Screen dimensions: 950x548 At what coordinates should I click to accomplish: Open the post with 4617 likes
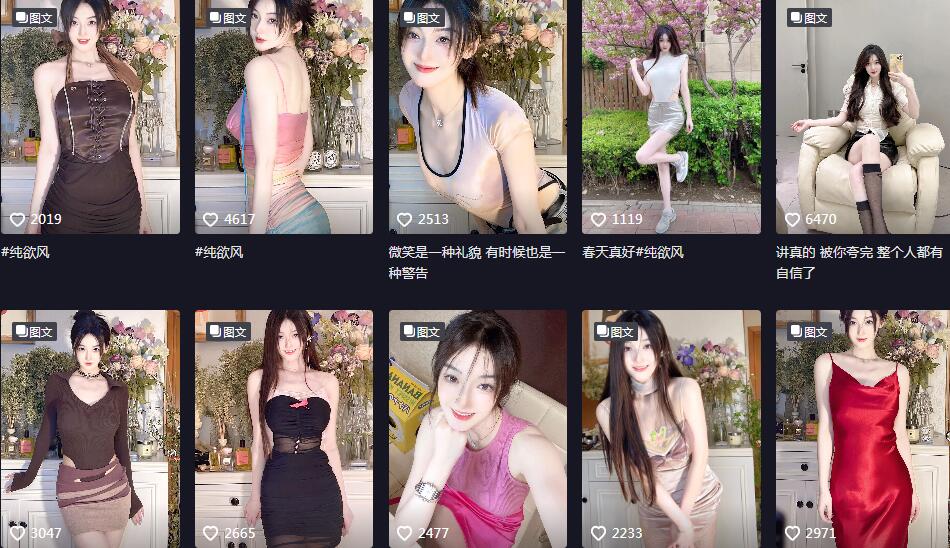[284, 115]
